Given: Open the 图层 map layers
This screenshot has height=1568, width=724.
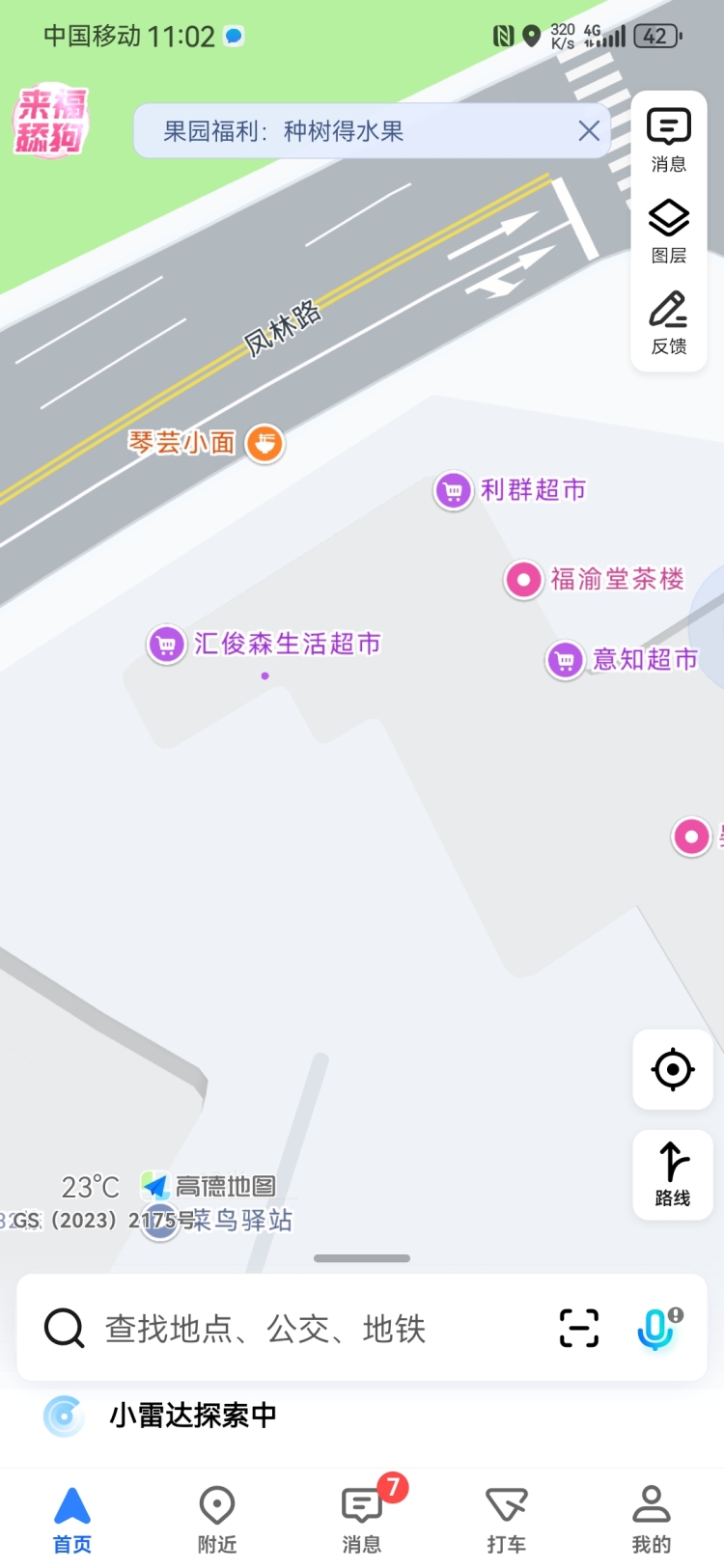Looking at the screenshot, I should pyautogui.click(x=668, y=232).
